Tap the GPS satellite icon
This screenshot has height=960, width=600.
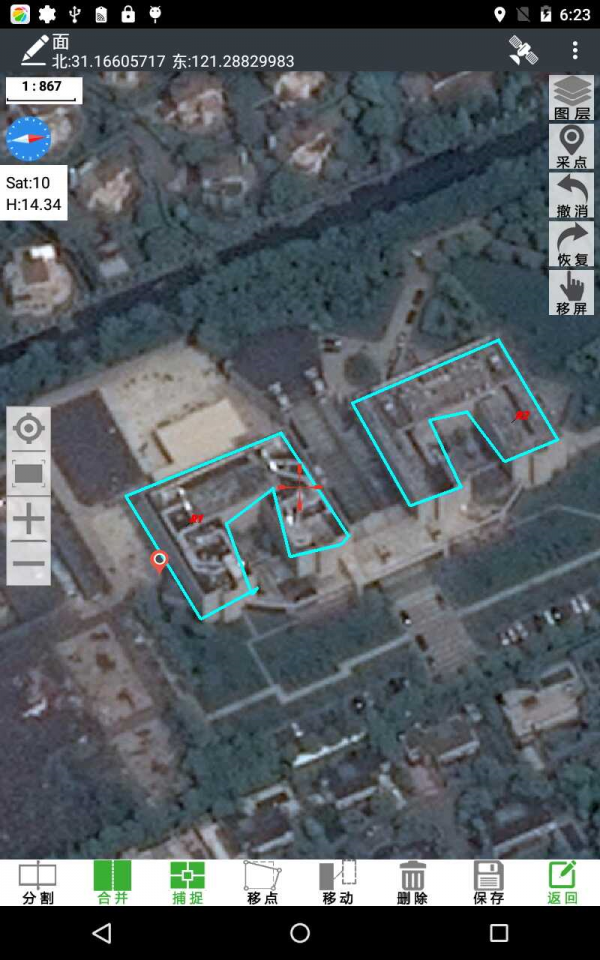pos(522,50)
